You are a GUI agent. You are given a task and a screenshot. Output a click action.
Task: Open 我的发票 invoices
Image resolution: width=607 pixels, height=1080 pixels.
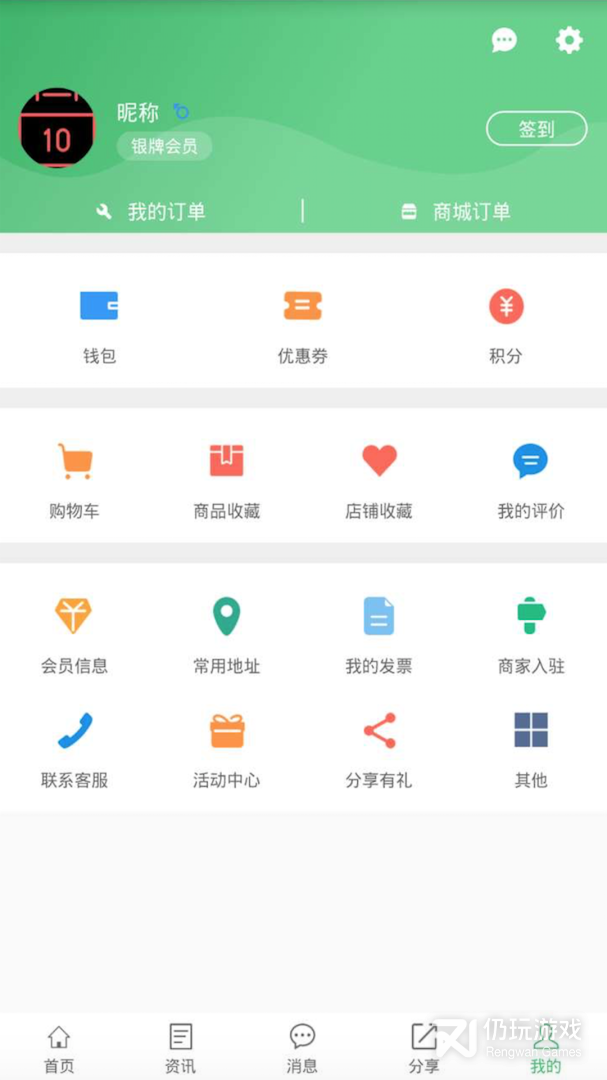[x=379, y=633]
